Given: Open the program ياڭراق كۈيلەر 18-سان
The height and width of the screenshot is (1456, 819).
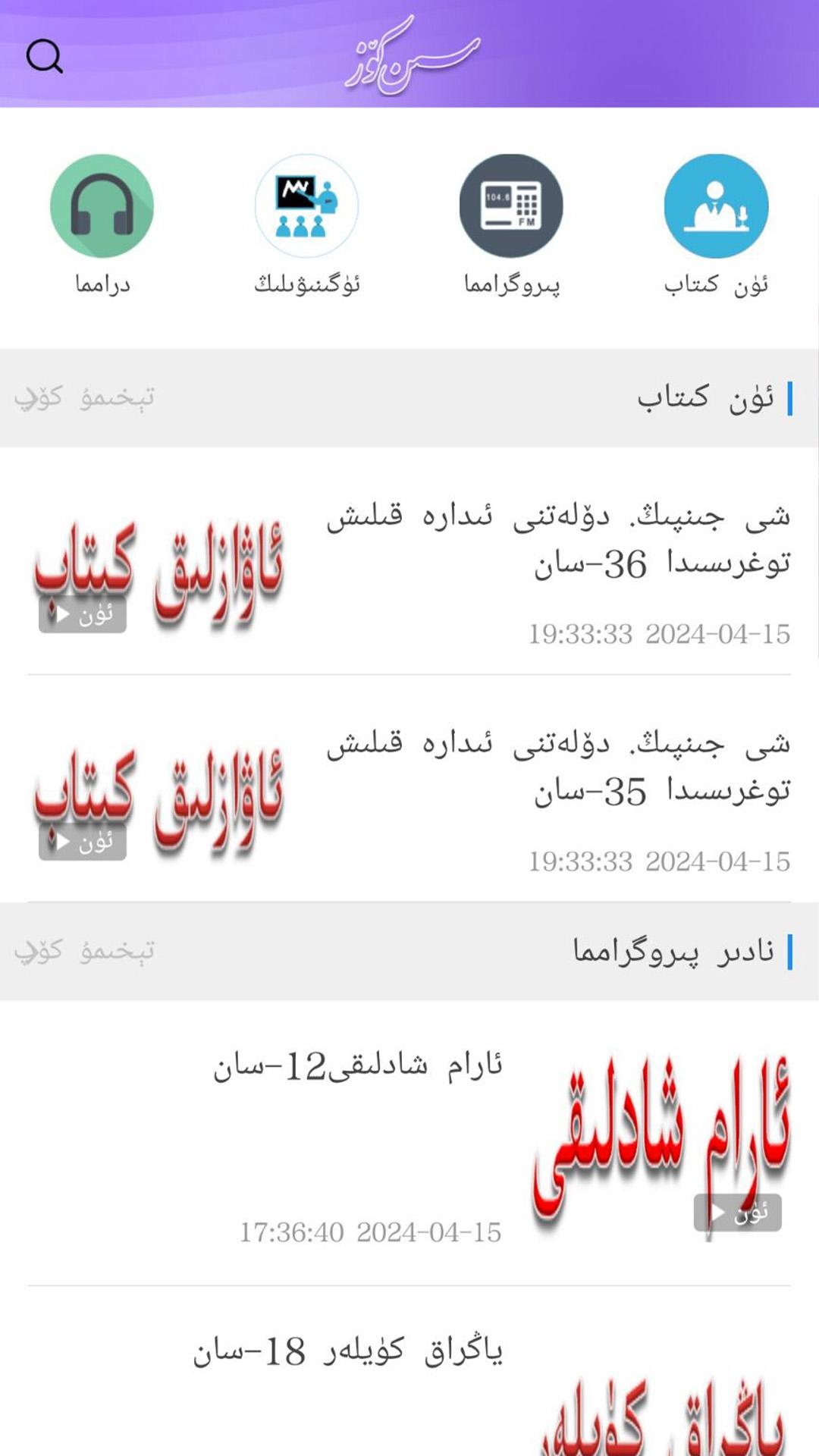Looking at the screenshot, I should (x=347, y=1351).
